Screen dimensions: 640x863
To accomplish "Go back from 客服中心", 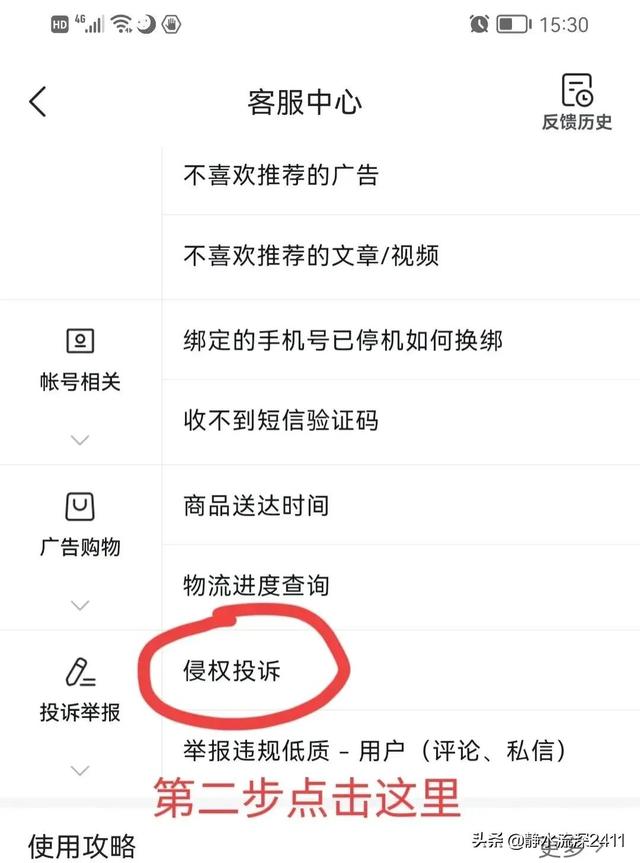I will pyautogui.click(x=38, y=101).
